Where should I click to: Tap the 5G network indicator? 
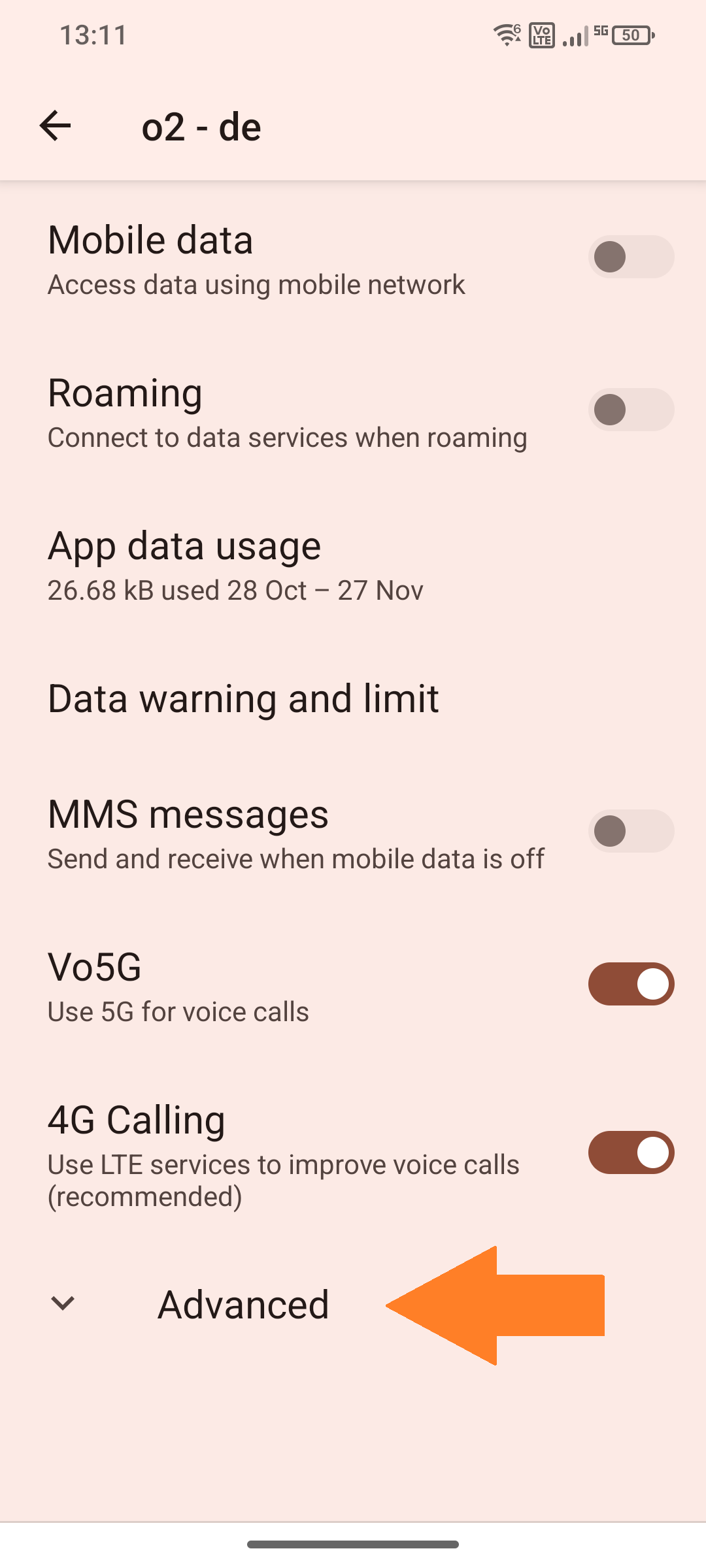coord(601,31)
